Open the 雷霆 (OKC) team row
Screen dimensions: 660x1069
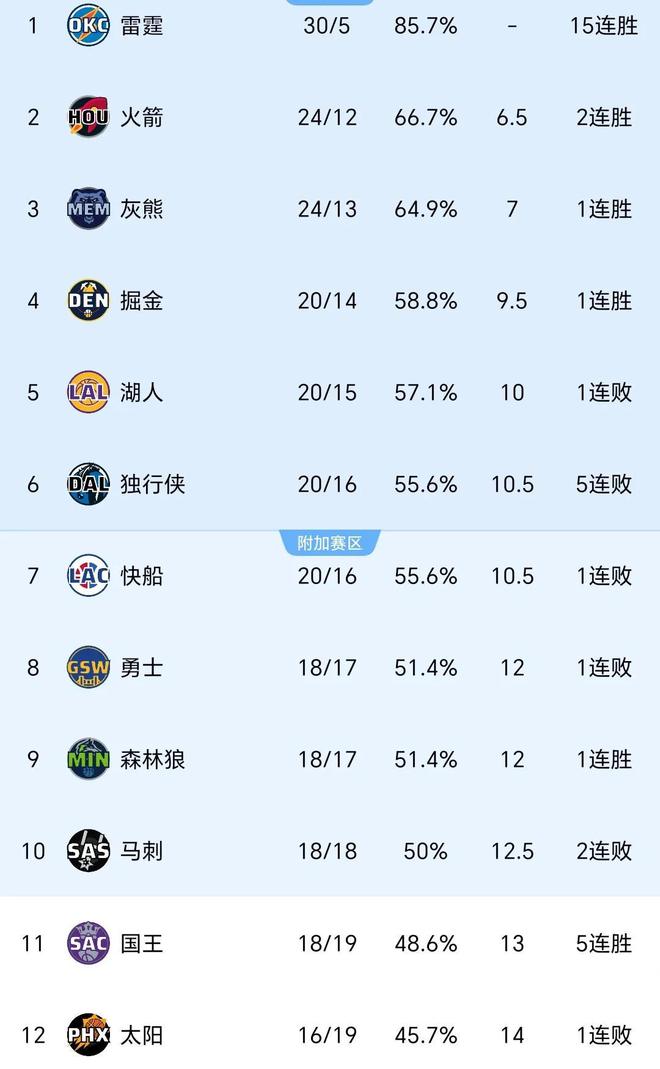tap(330, 26)
